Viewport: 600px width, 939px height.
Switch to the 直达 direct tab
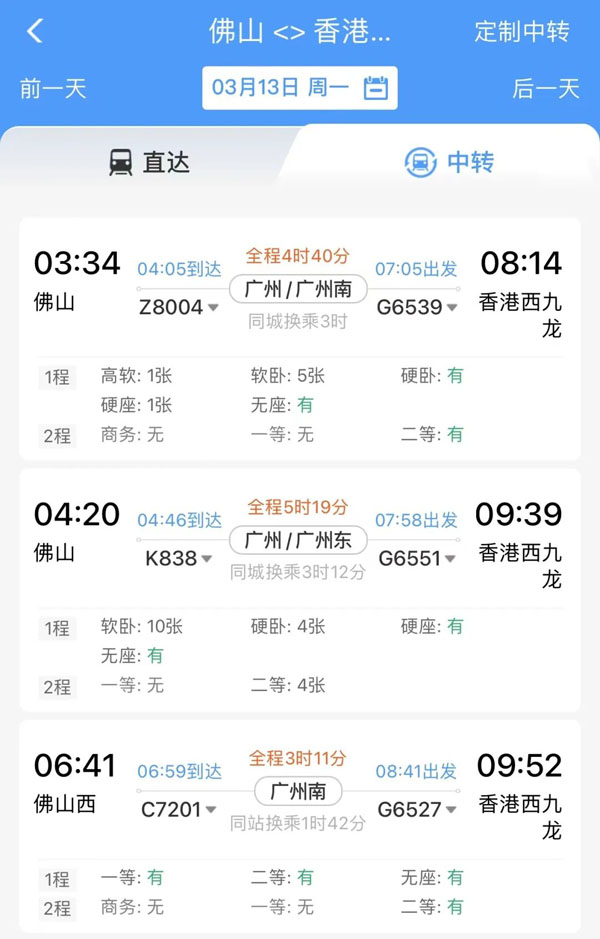[149, 162]
